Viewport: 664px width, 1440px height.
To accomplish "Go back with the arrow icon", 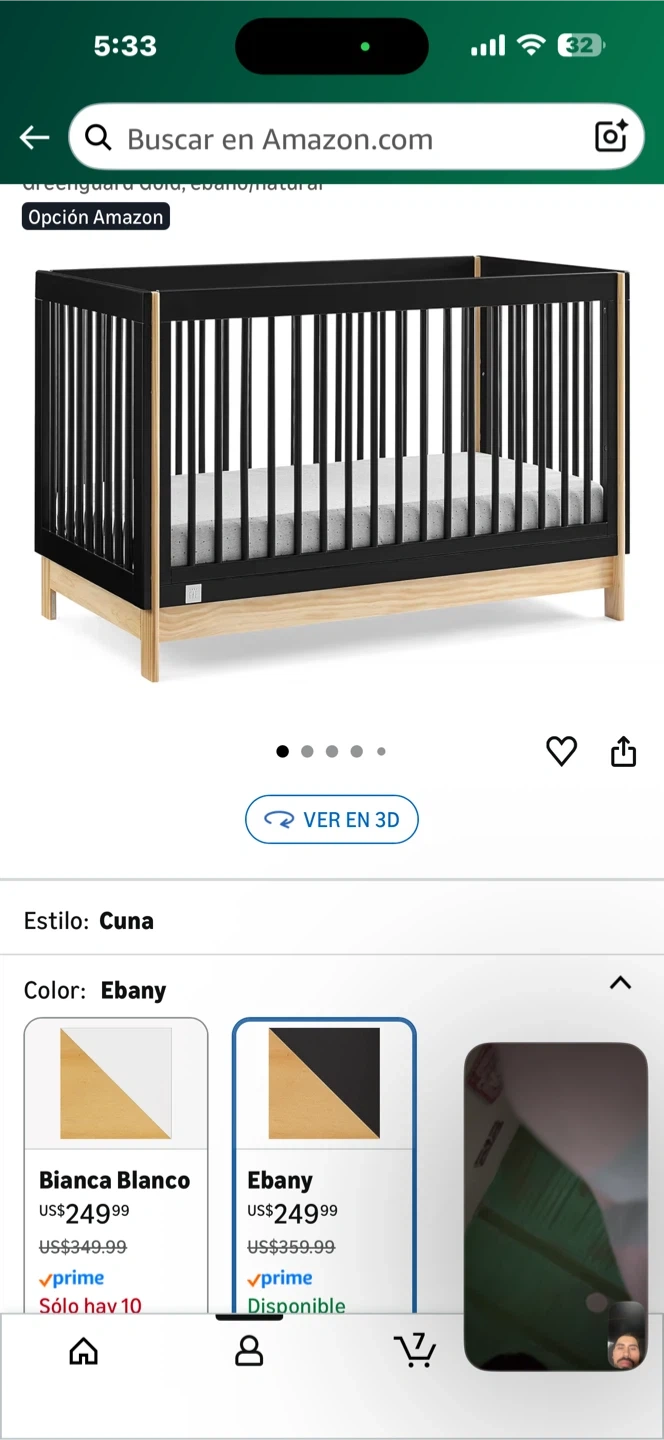I will point(34,138).
